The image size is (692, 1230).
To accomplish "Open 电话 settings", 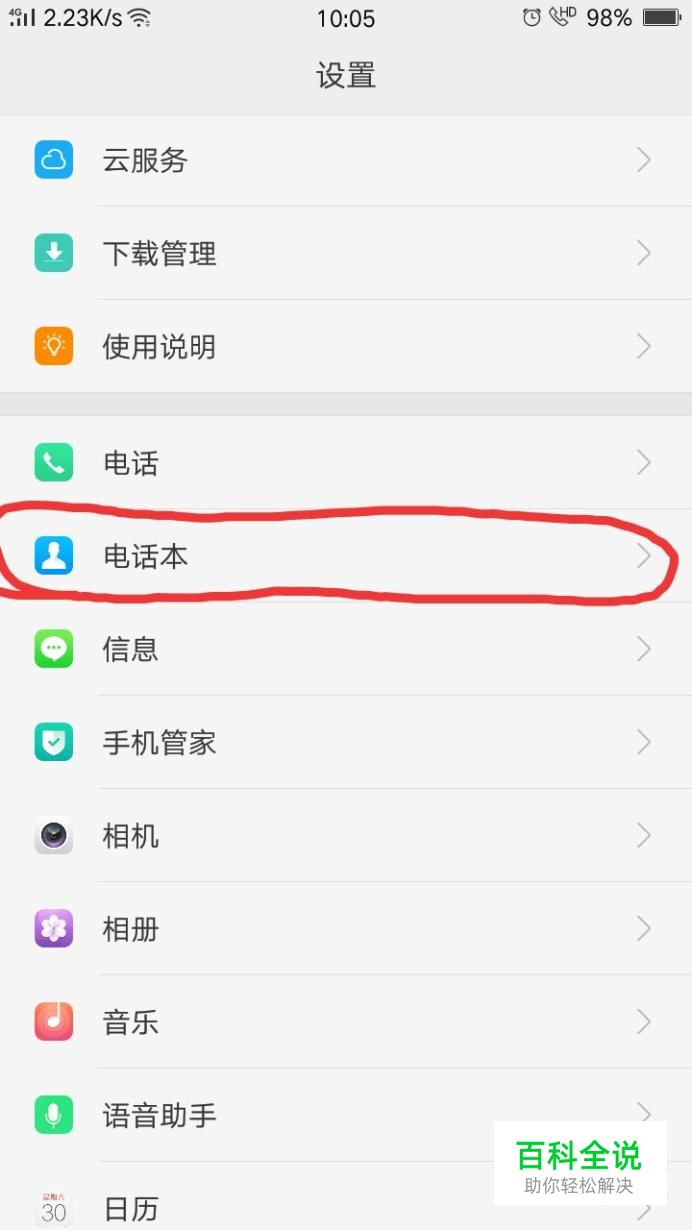I will point(345,463).
